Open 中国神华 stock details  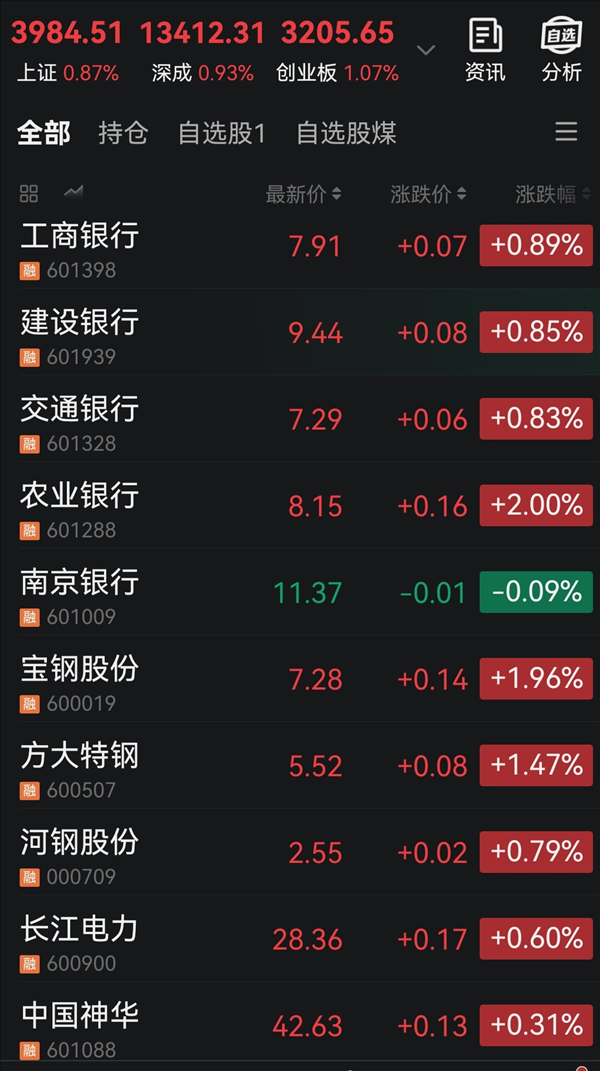[x=80, y=1026]
